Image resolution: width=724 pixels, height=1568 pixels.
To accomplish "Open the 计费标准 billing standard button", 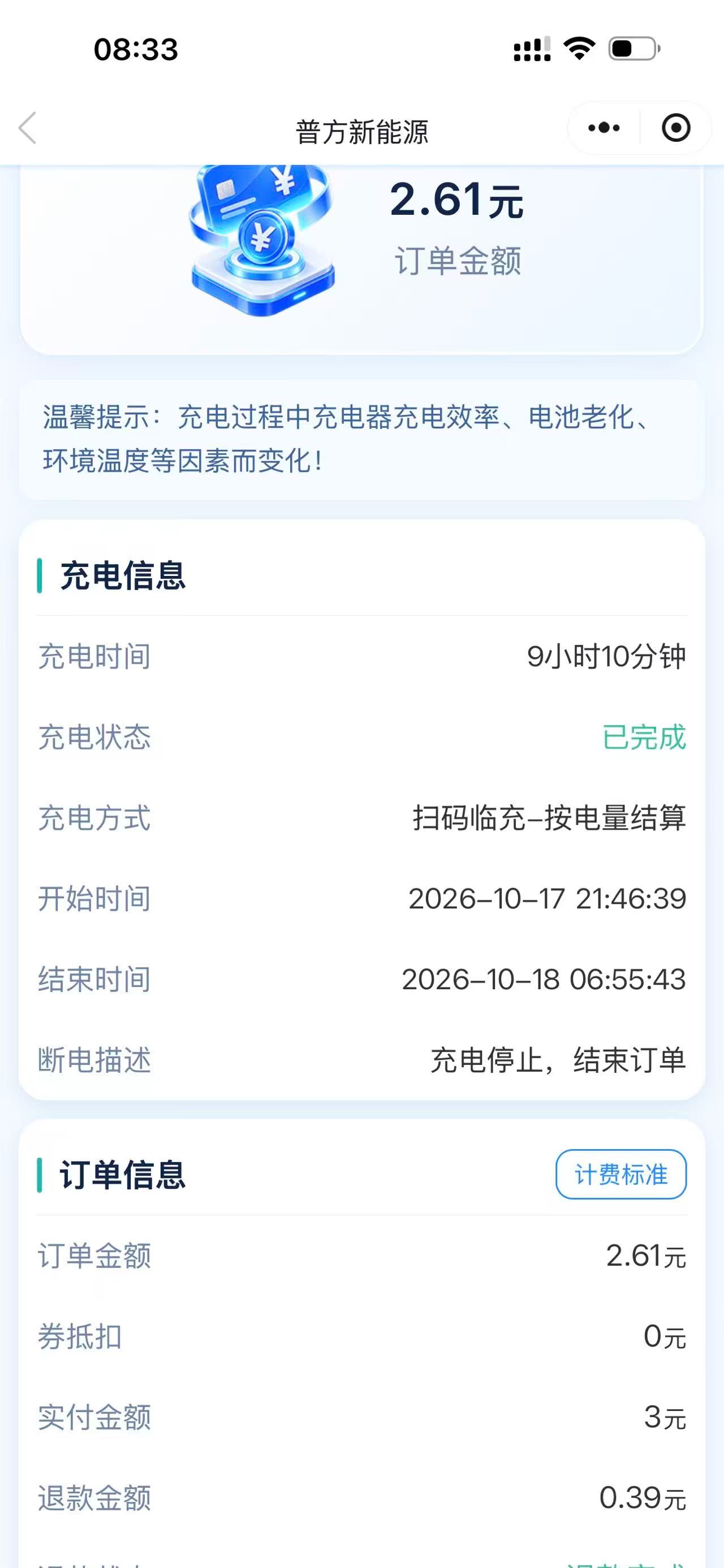I will 621,1175.
